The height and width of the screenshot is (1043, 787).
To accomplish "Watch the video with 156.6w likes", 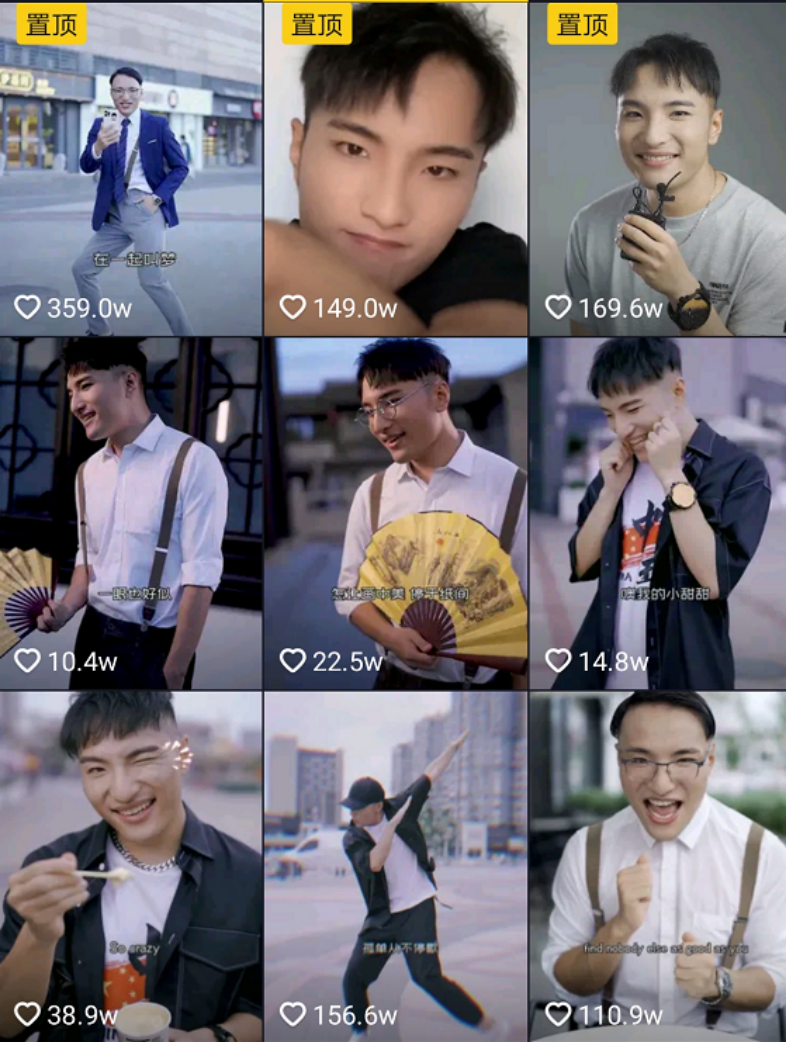I will [396, 866].
